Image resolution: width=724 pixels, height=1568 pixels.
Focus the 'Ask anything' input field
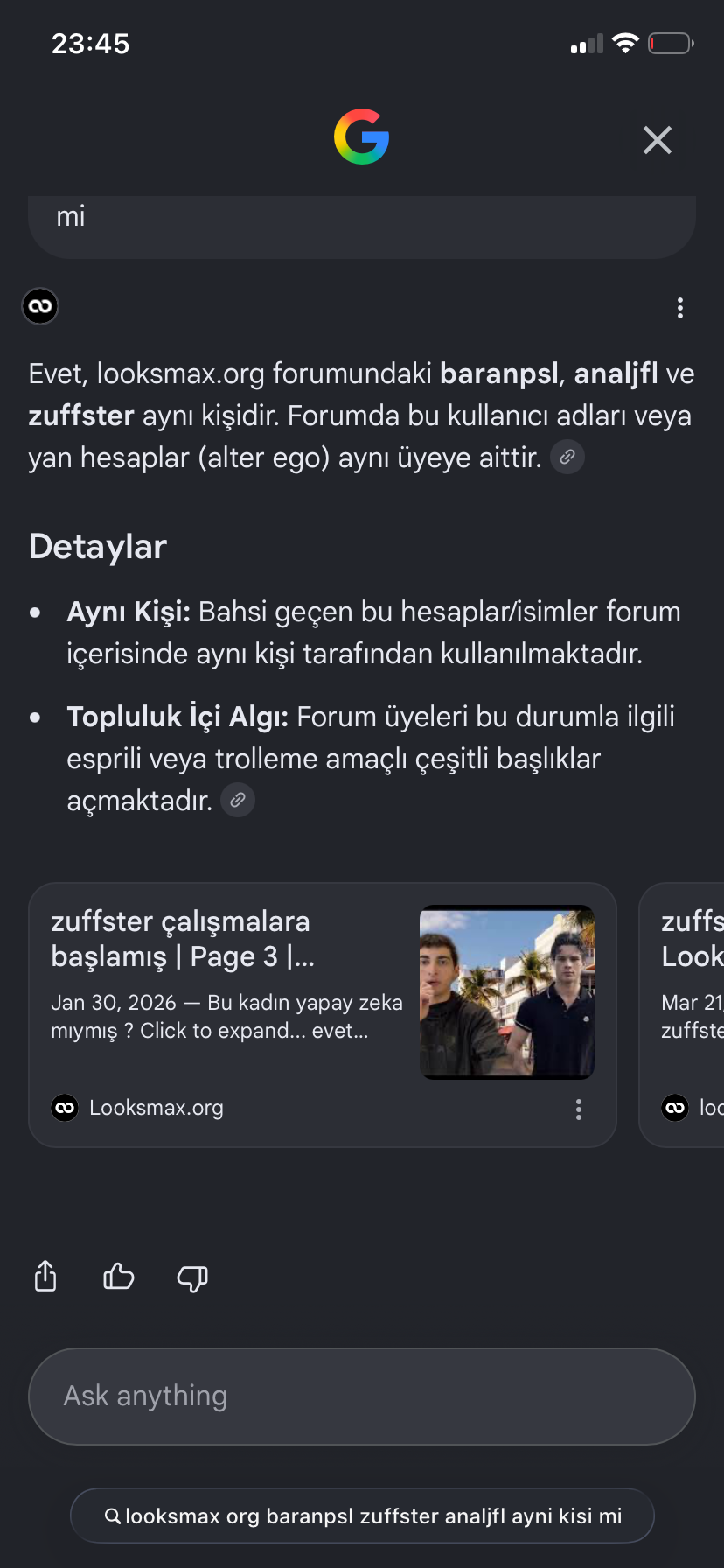coord(362,1396)
